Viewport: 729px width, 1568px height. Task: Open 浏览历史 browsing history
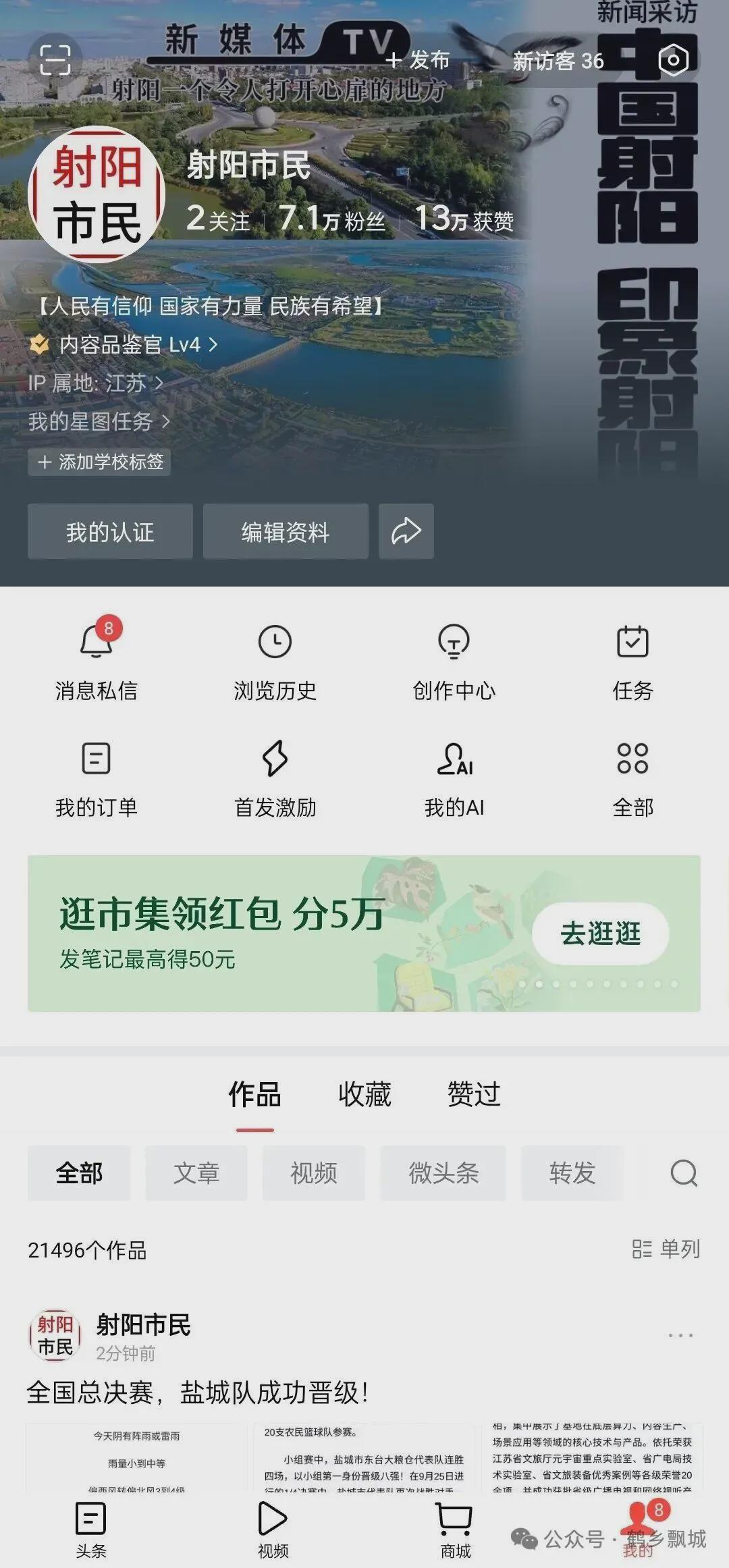click(275, 659)
